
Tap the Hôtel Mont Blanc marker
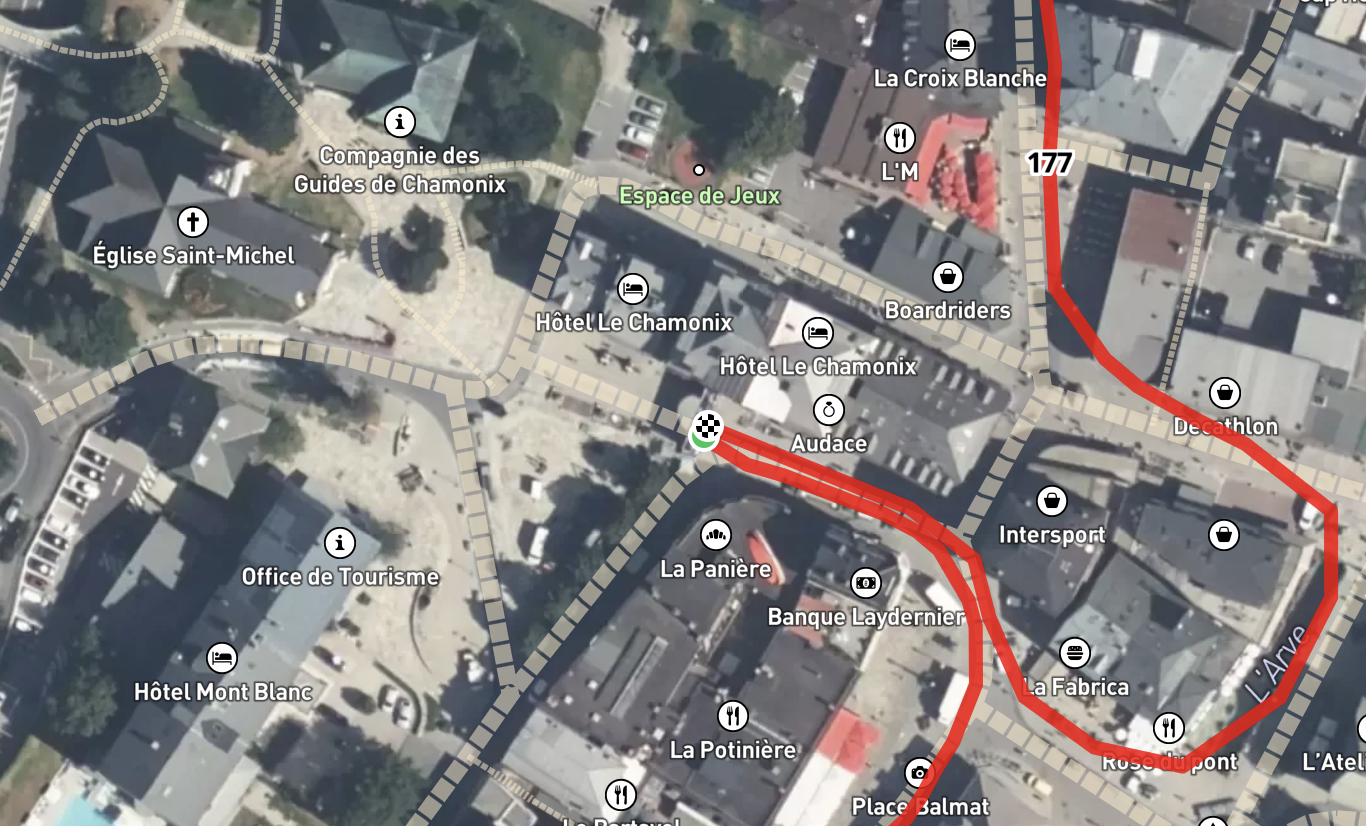click(222, 658)
